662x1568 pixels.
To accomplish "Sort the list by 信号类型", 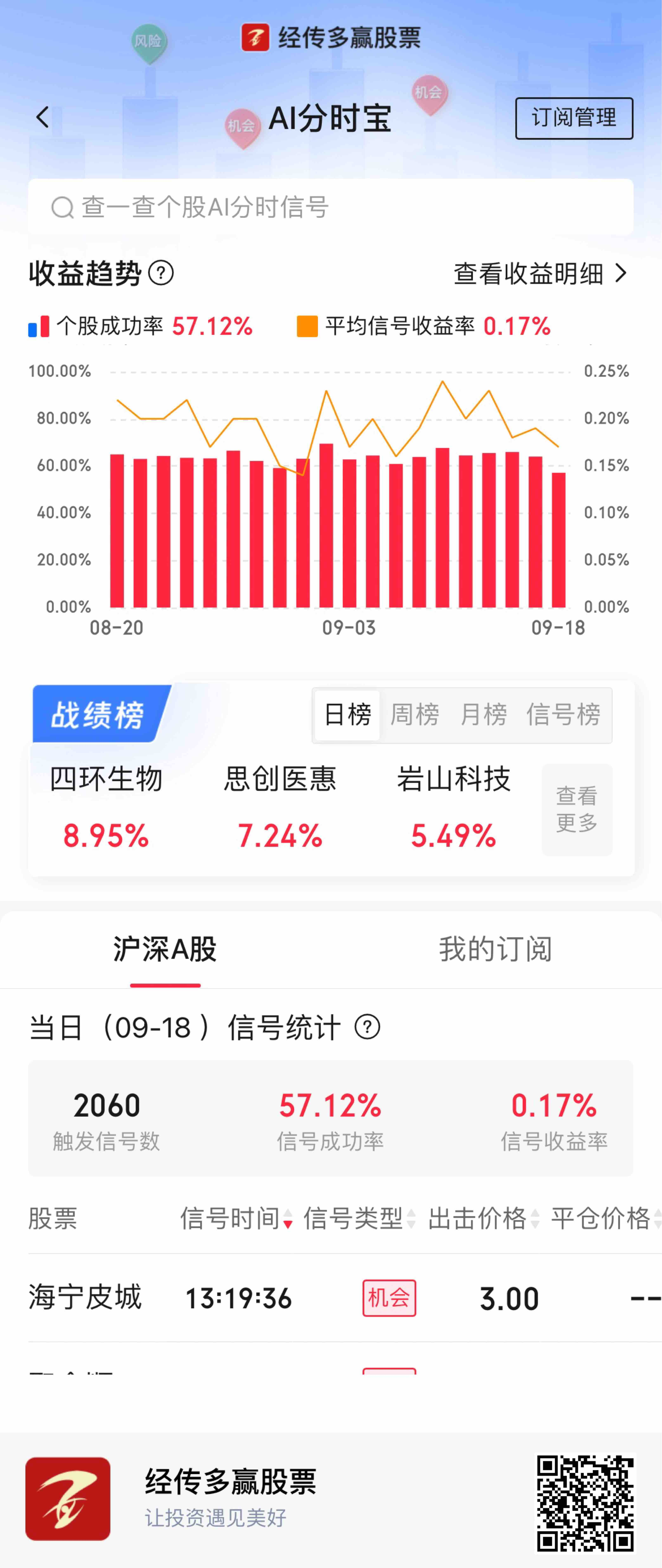I will click(x=359, y=1219).
